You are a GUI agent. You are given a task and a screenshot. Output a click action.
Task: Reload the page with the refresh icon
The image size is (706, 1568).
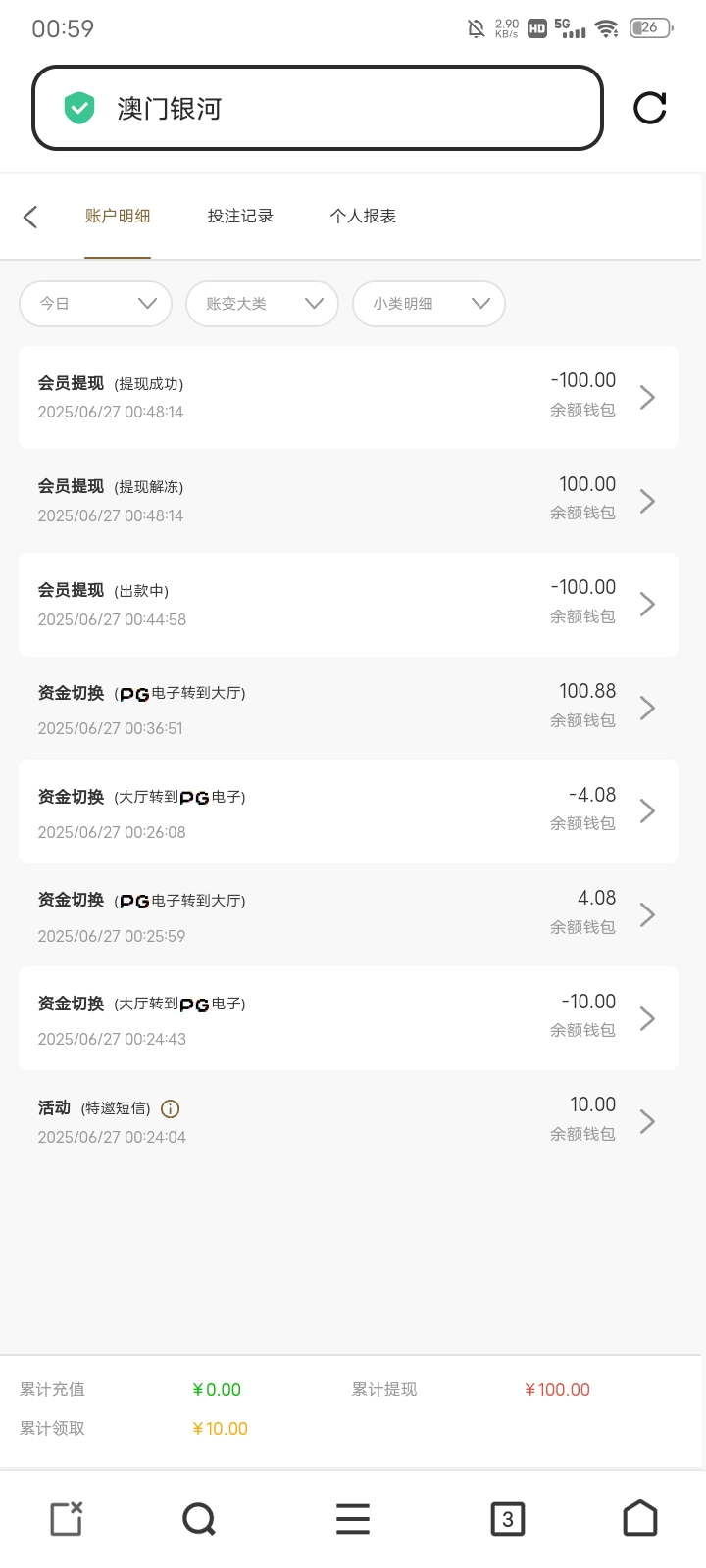click(x=649, y=108)
